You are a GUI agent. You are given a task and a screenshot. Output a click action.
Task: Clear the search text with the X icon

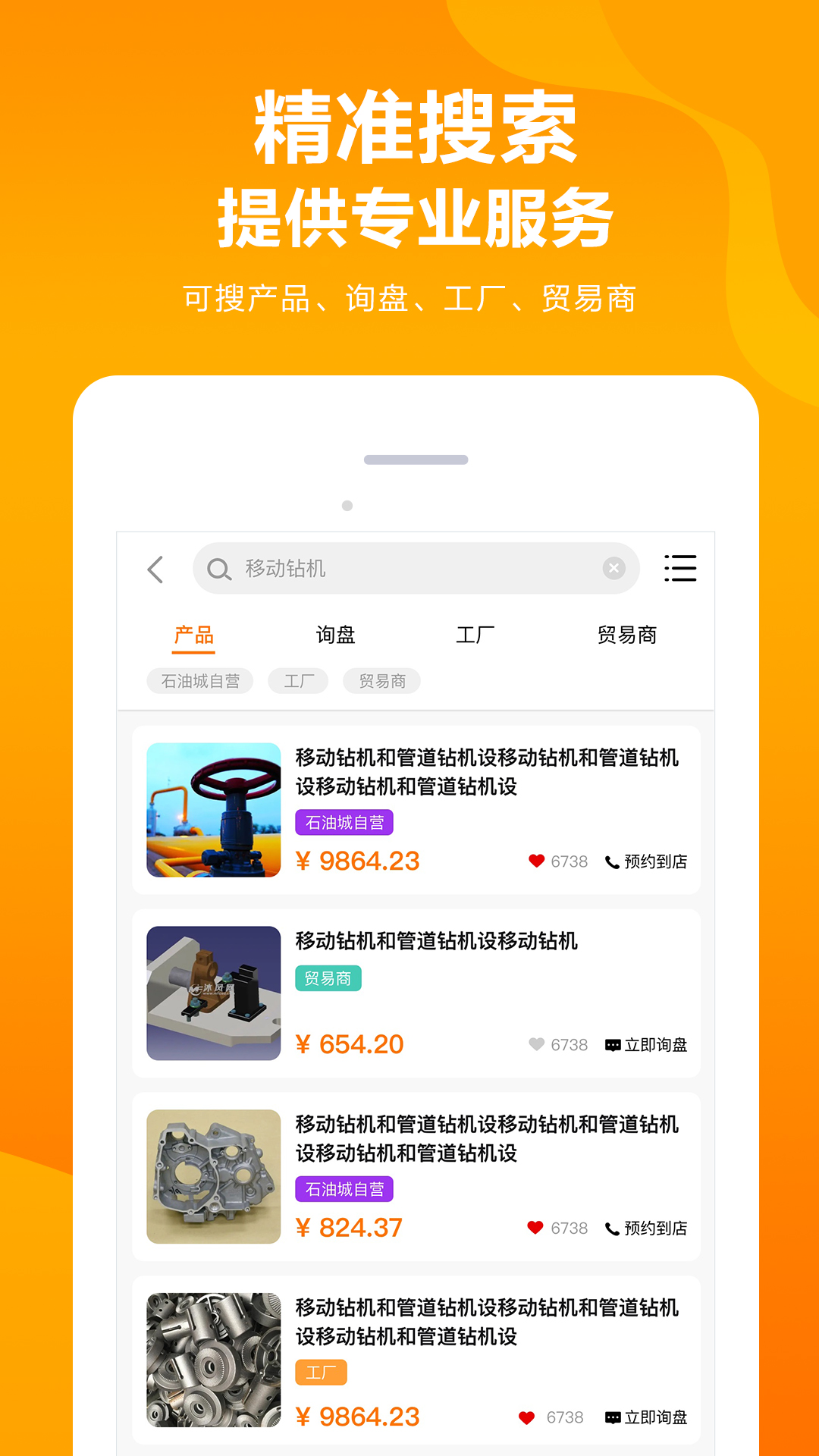(613, 568)
